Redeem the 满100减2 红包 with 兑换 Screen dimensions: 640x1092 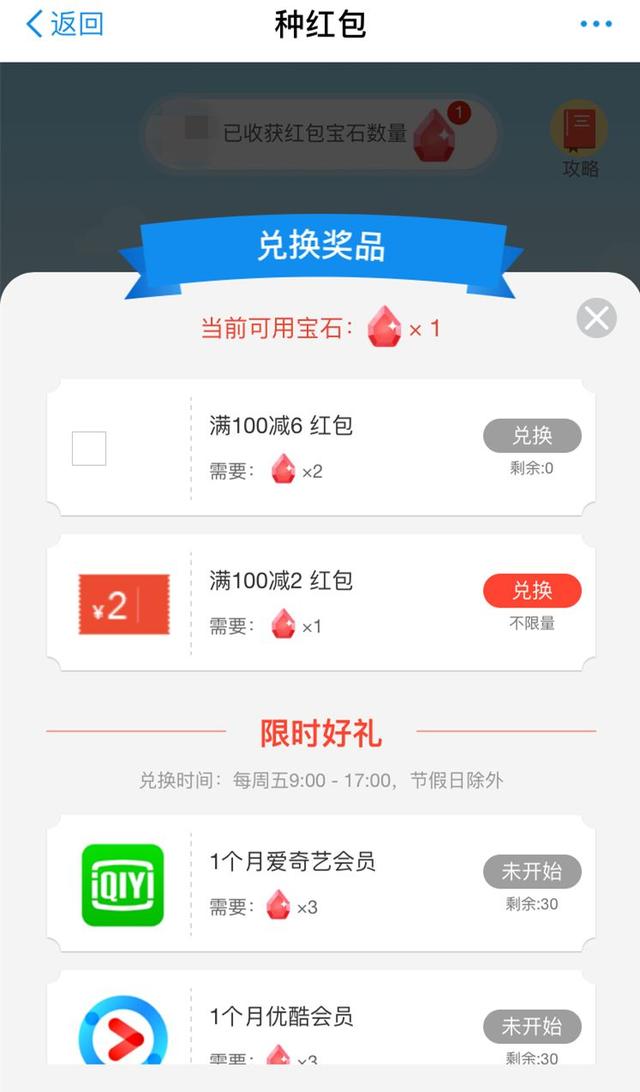[x=532, y=591]
